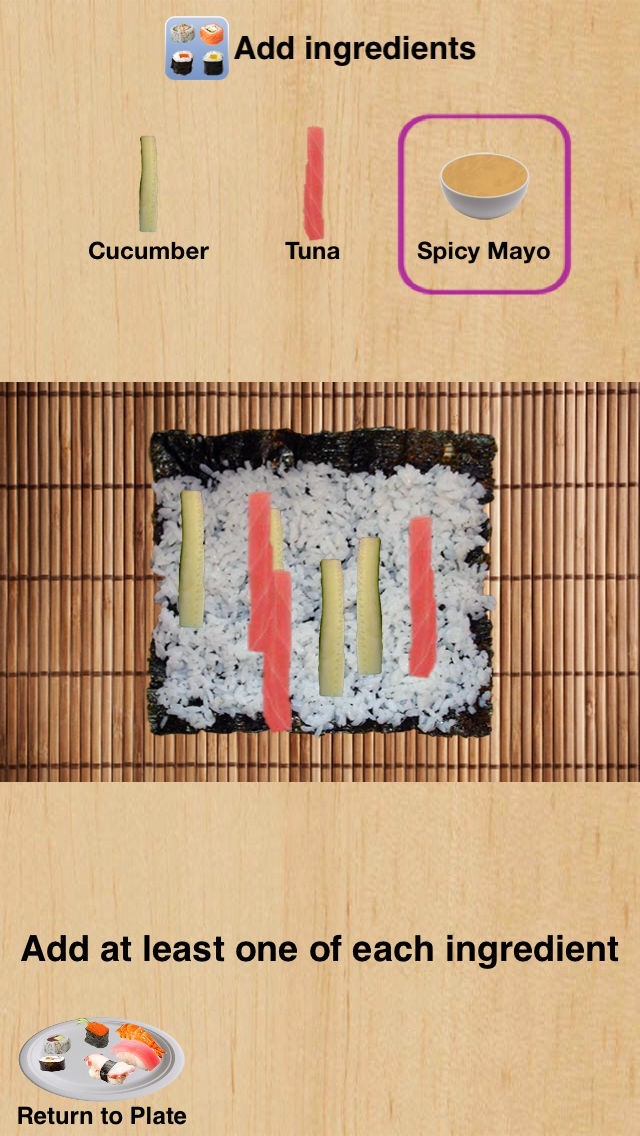Viewport: 640px width, 1136px height.
Task: Tap Return to Plate
Action: point(101,1072)
